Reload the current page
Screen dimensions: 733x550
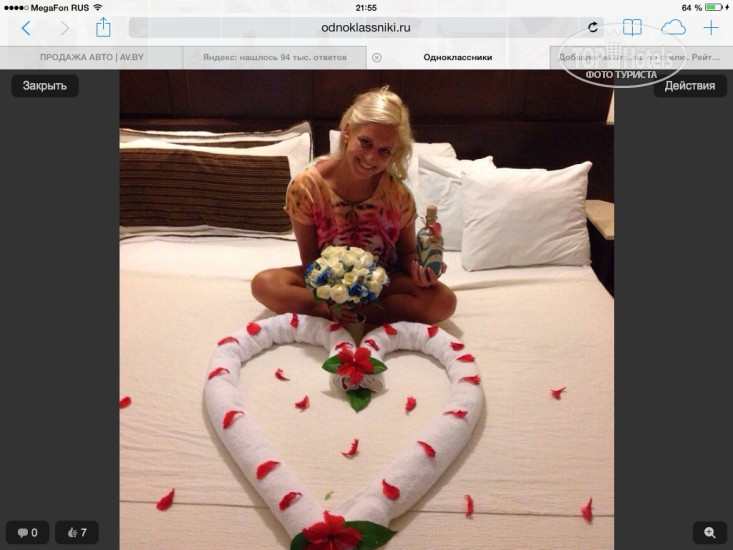point(593,28)
